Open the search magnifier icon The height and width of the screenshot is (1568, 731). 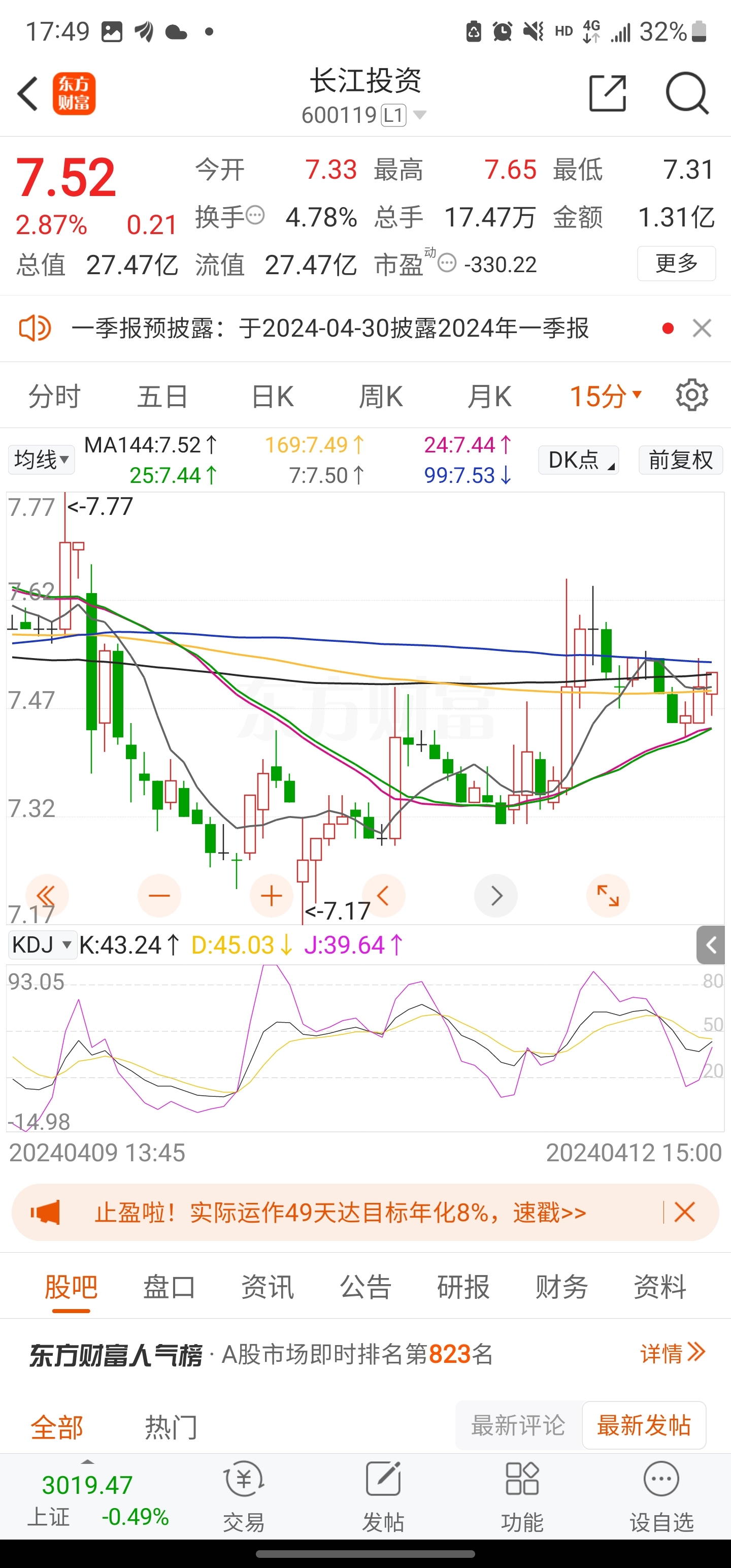(x=687, y=93)
